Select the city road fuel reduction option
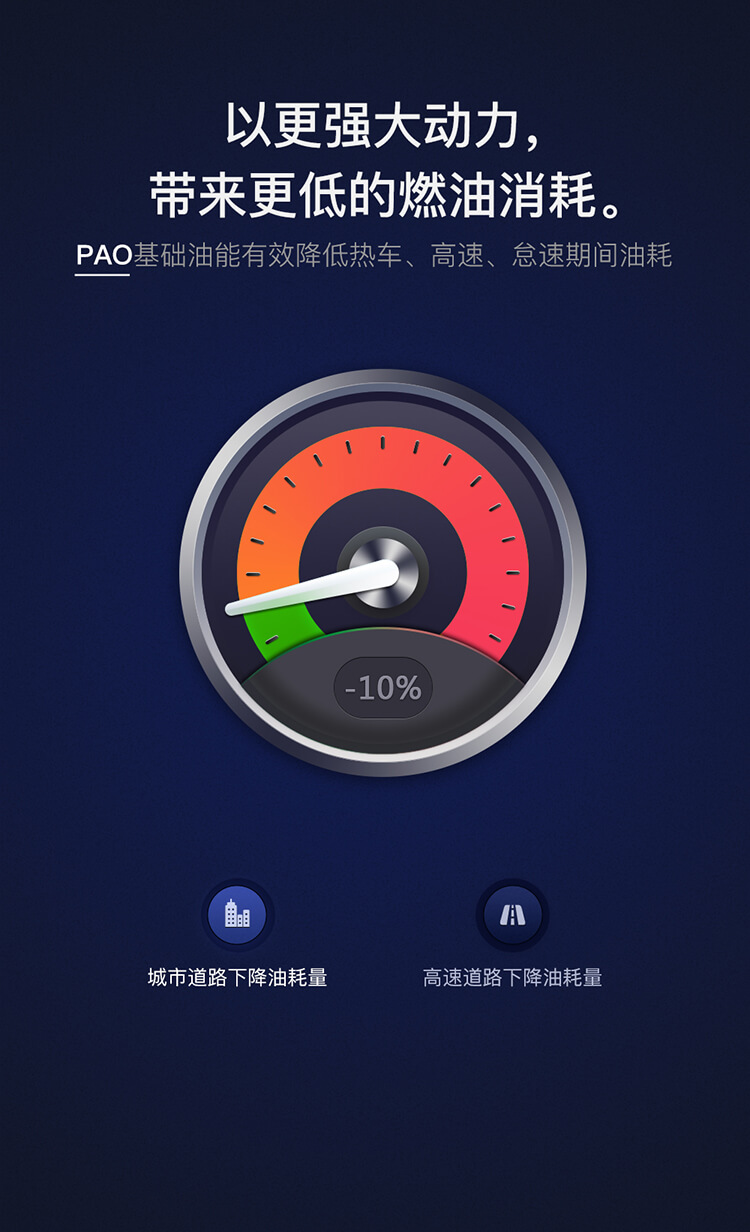 coord(237,914)
